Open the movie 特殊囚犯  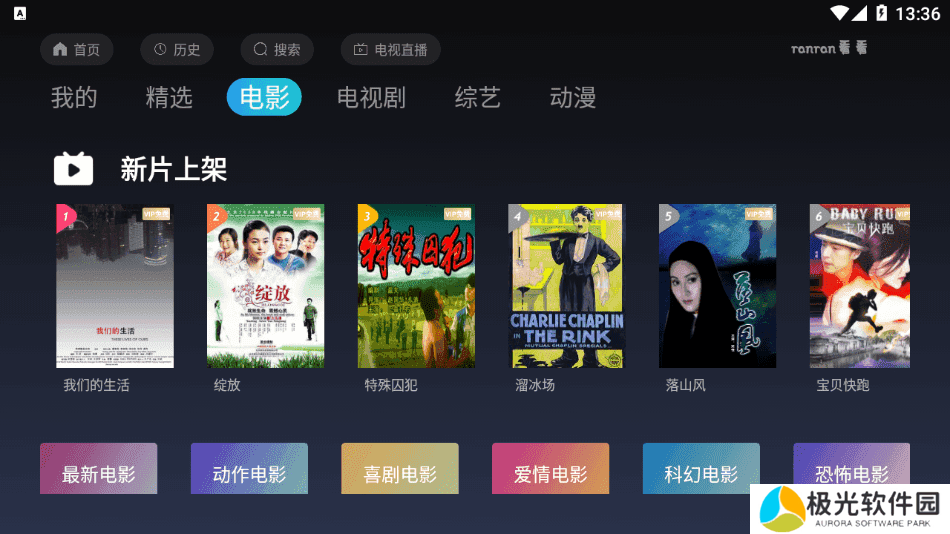(x=416, y=286)
